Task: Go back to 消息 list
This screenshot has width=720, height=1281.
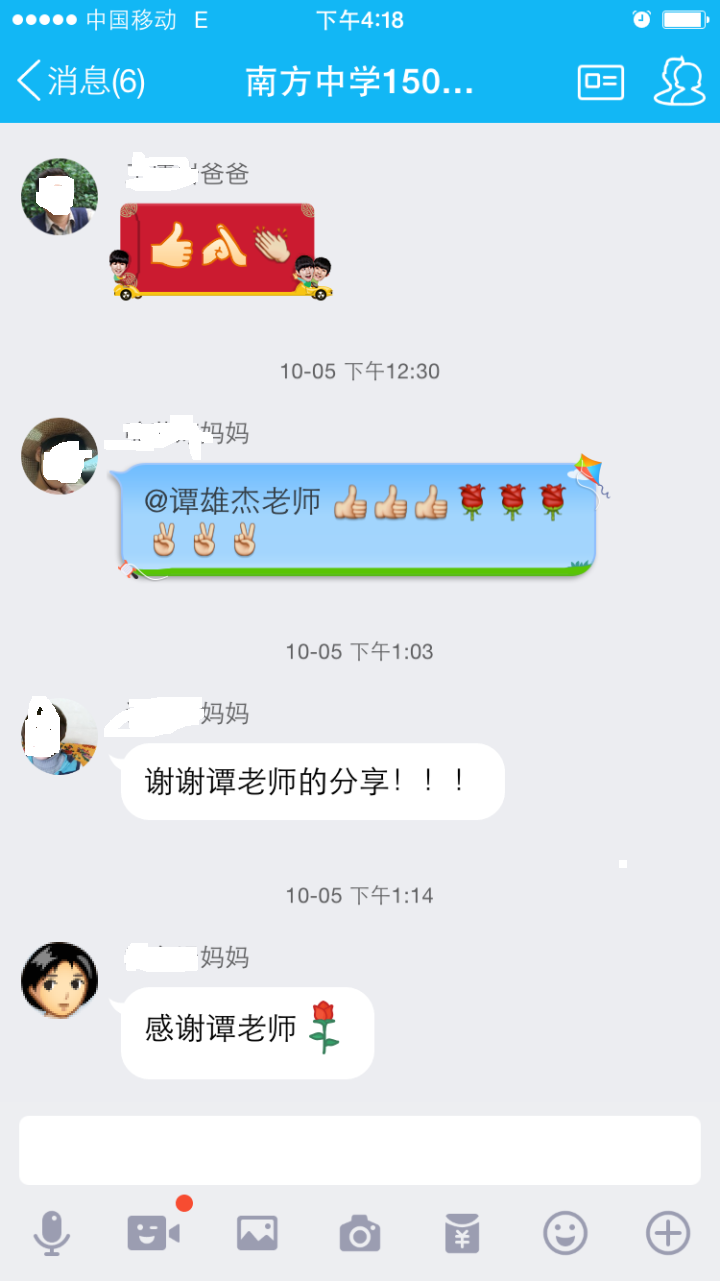Action: [x=80, y=81]
